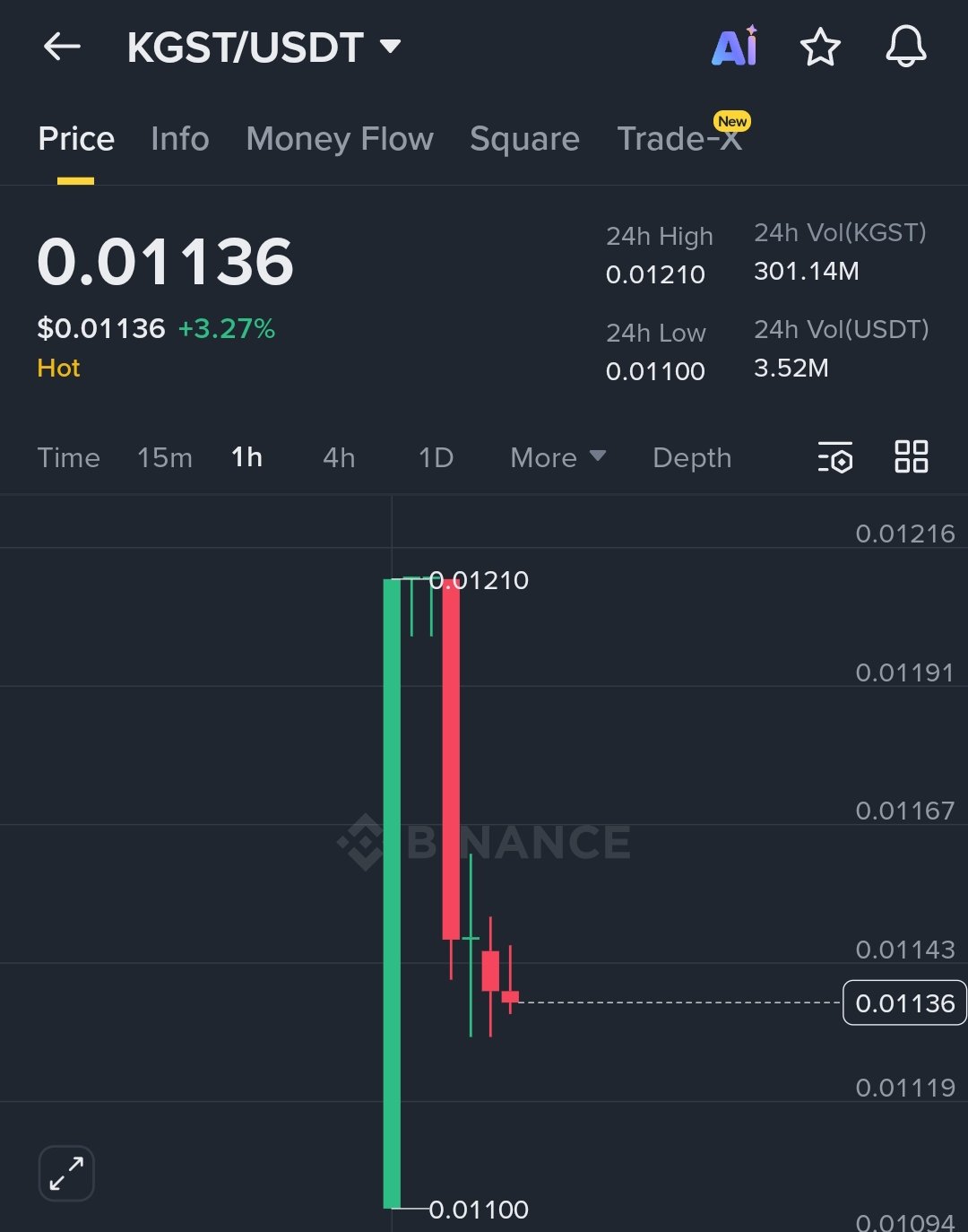Select the 1D chart interval
This screenshot has height=1232, width=968.
(x=436, y=457)
